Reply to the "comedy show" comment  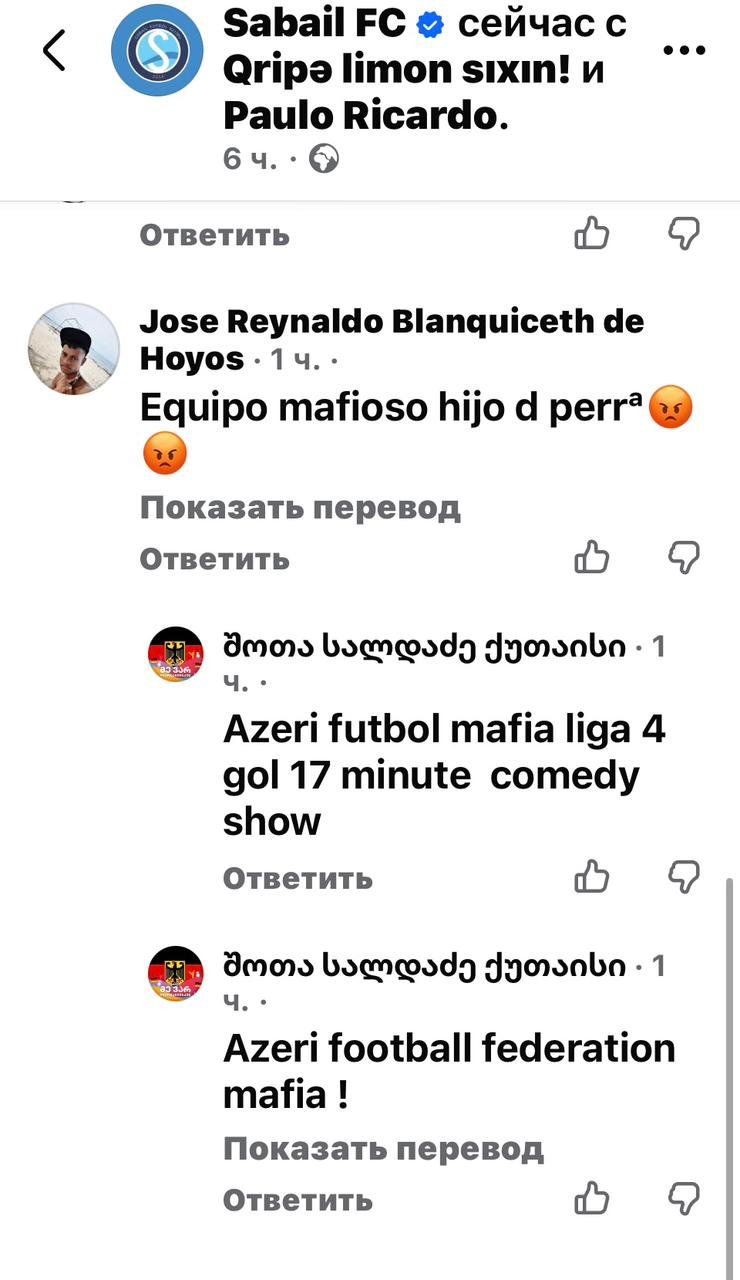[297, 879]
